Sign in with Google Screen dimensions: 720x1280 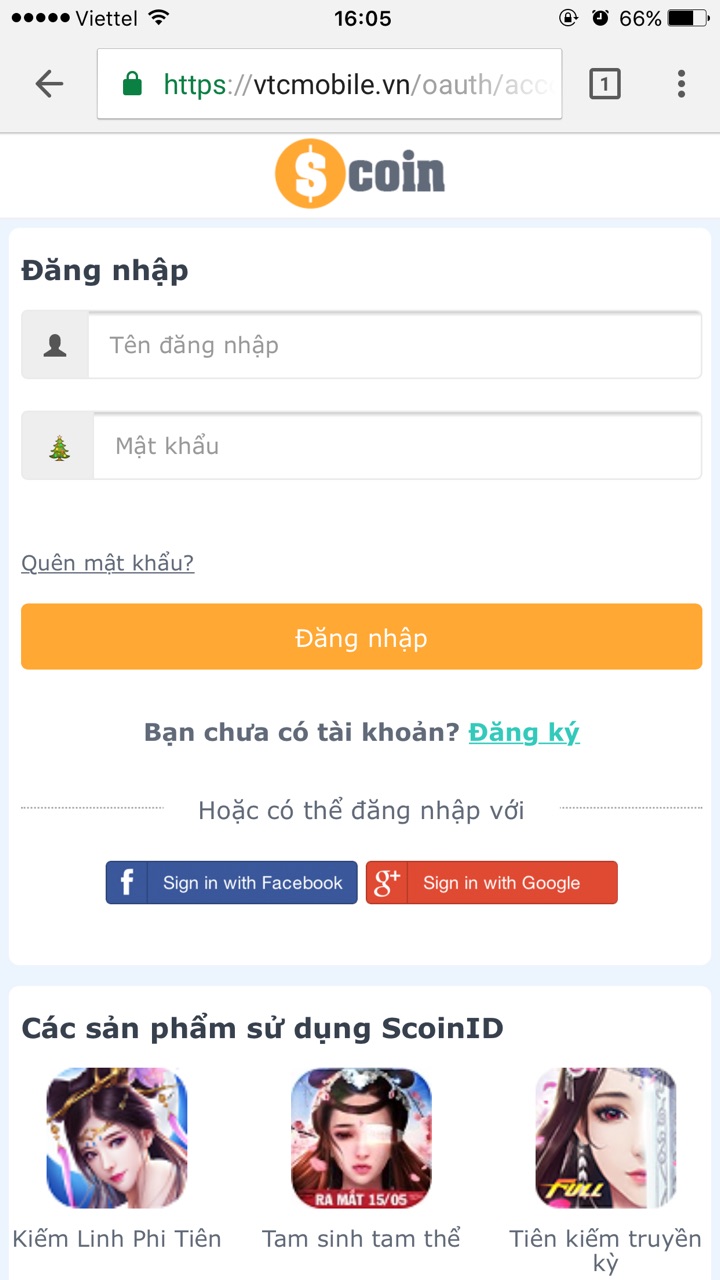491,883
